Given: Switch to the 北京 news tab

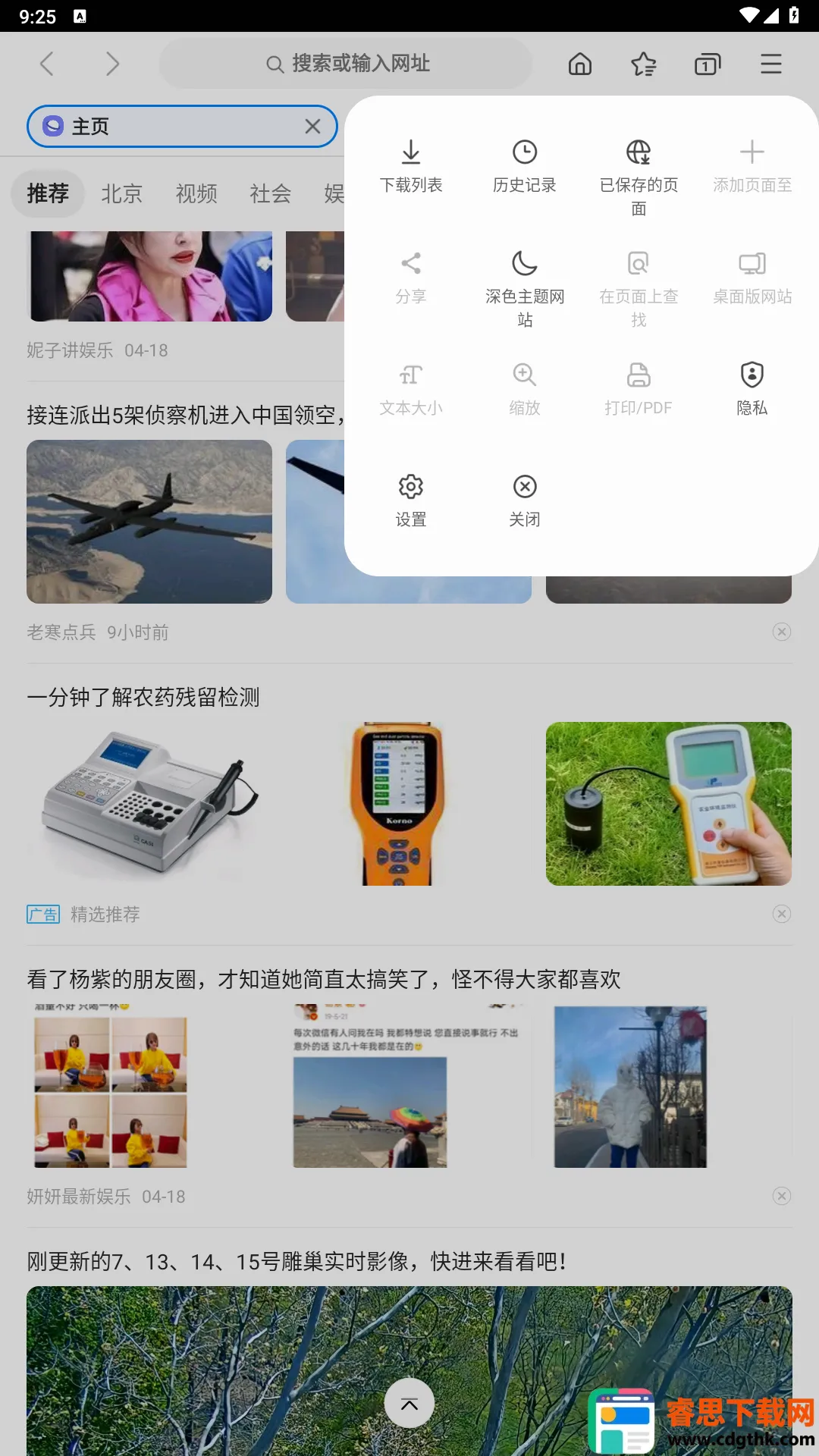Looking at the screenshot, I should pos(122,193).
